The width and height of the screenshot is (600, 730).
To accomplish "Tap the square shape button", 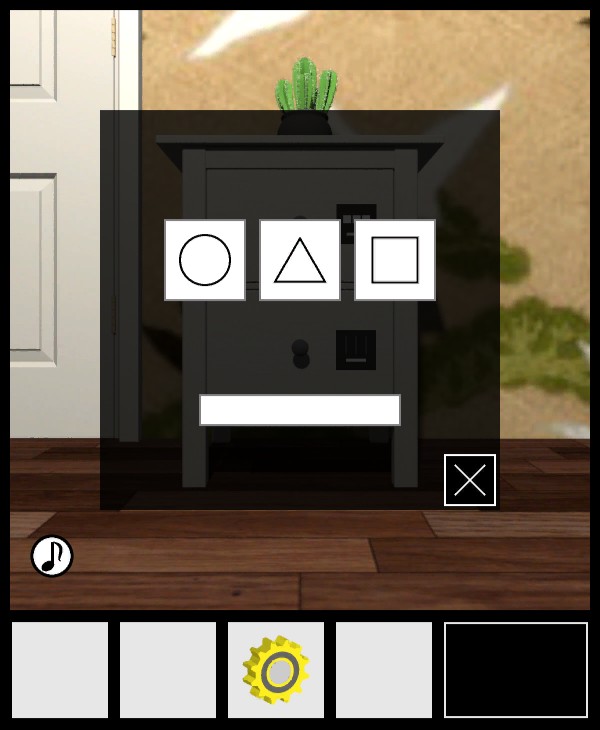I will (x=395, y=260).
